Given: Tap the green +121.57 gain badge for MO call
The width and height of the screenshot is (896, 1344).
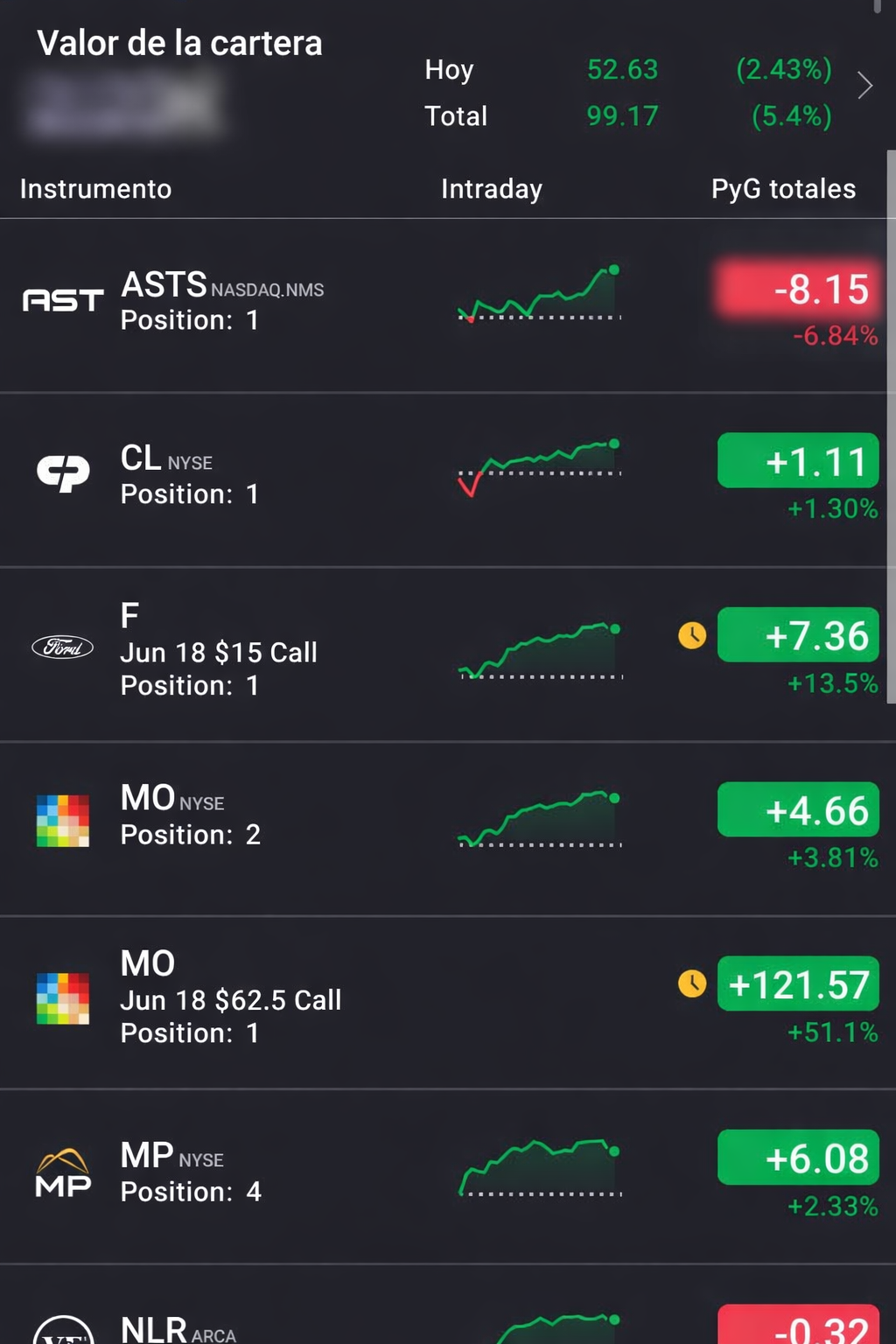Looking at the screenshot, I should 797,983.
